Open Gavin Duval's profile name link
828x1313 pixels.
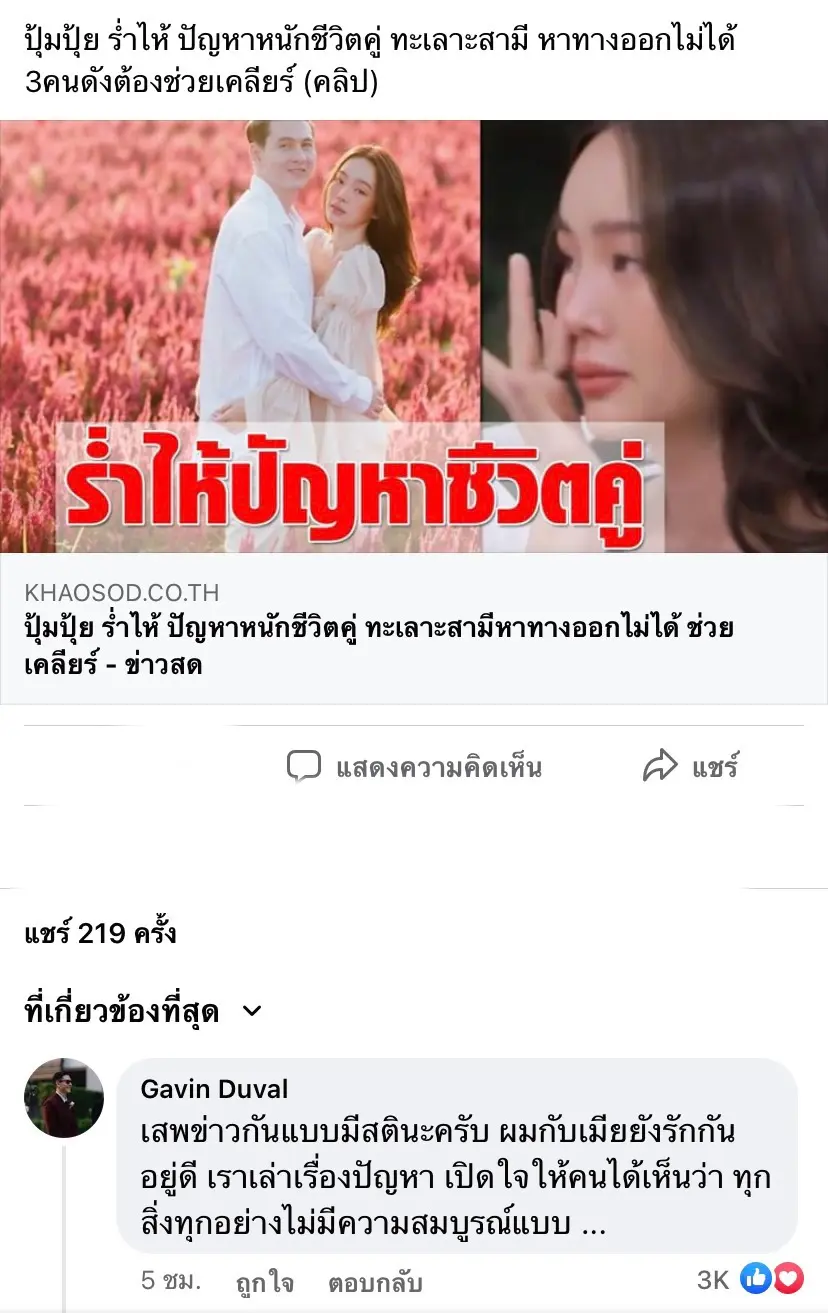pyautogui.click(x=214, y=1089)
